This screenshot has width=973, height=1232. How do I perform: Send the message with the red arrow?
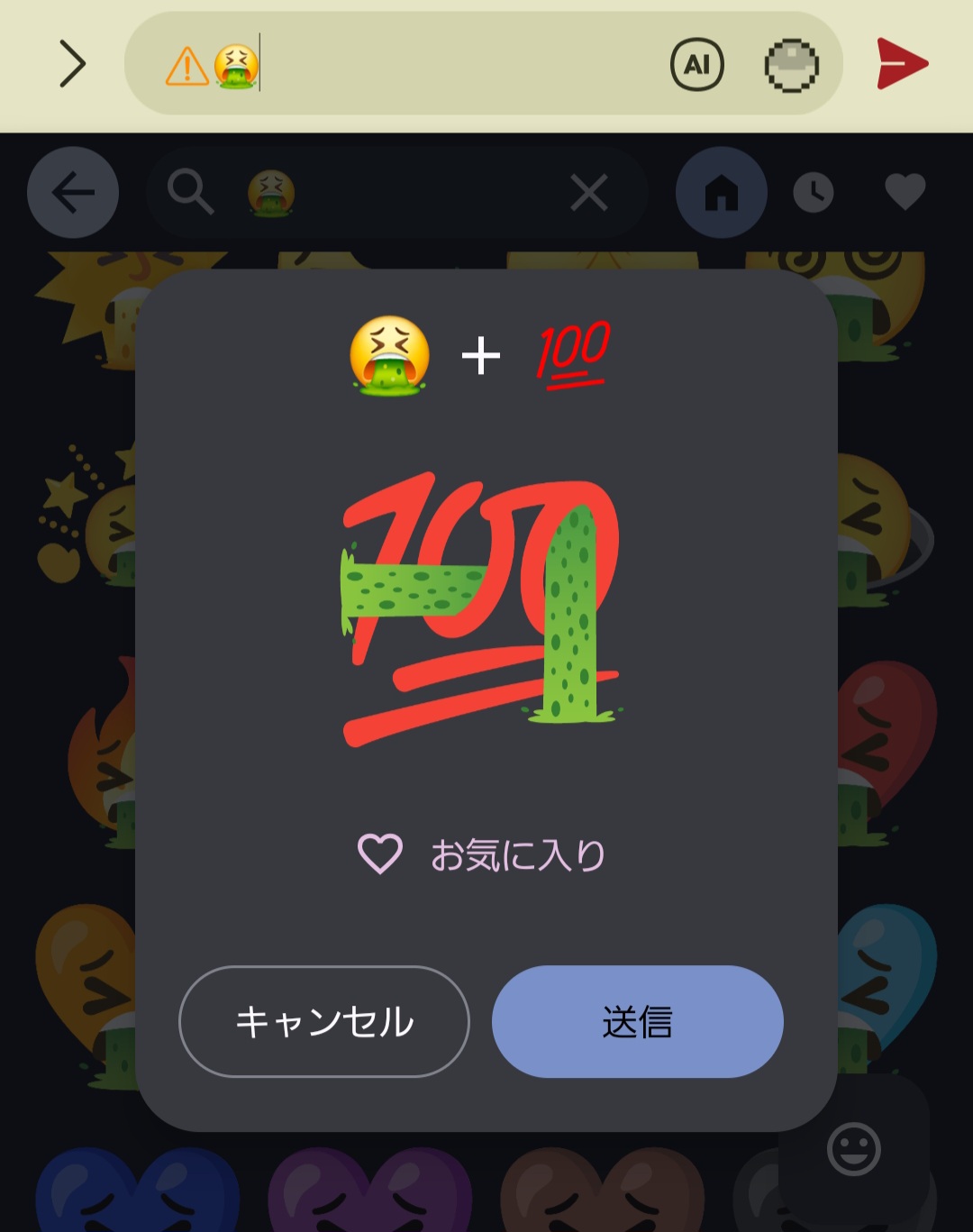point(902,64)
